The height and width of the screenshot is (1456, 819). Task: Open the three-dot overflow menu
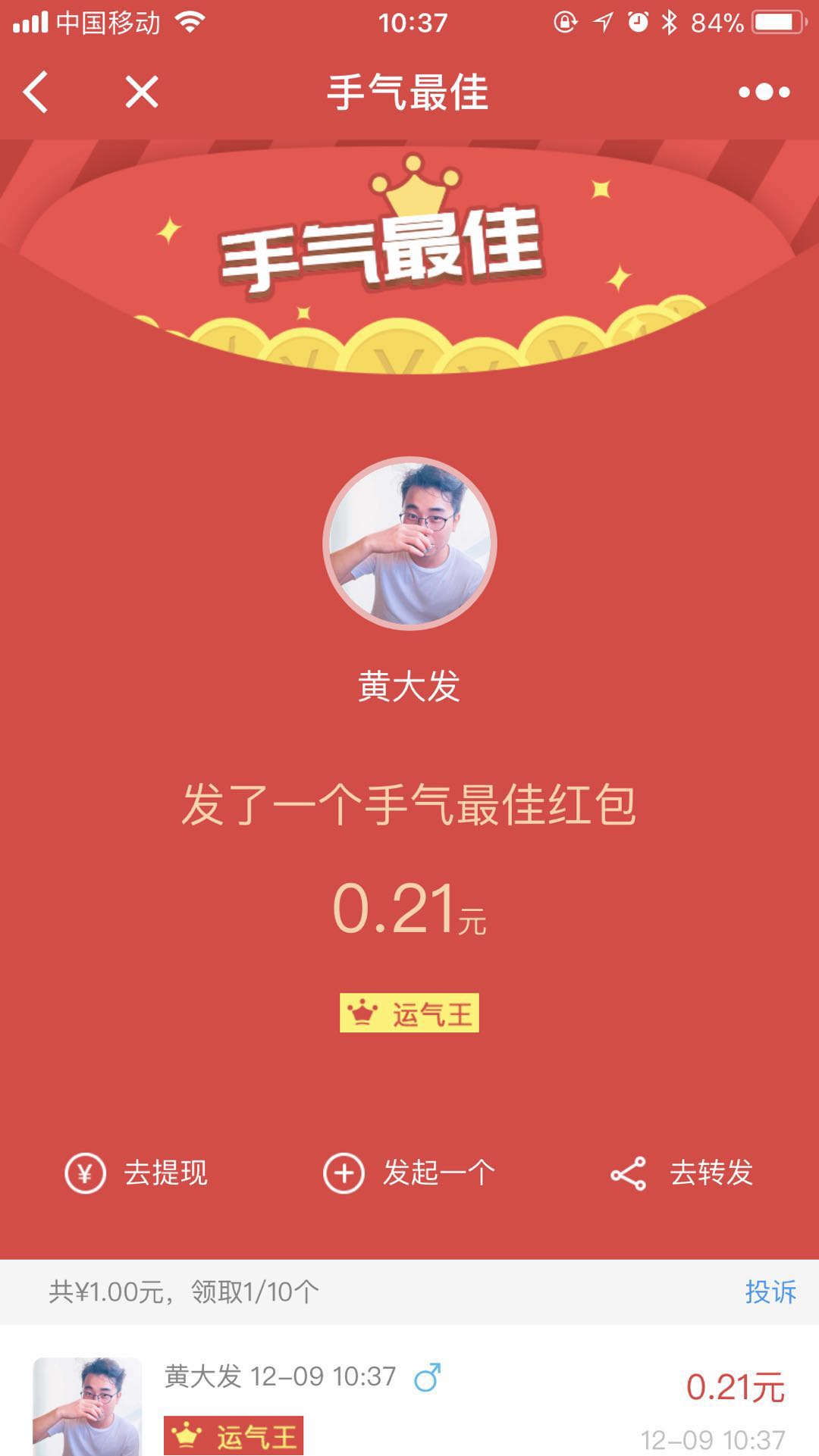pos(764,92)
